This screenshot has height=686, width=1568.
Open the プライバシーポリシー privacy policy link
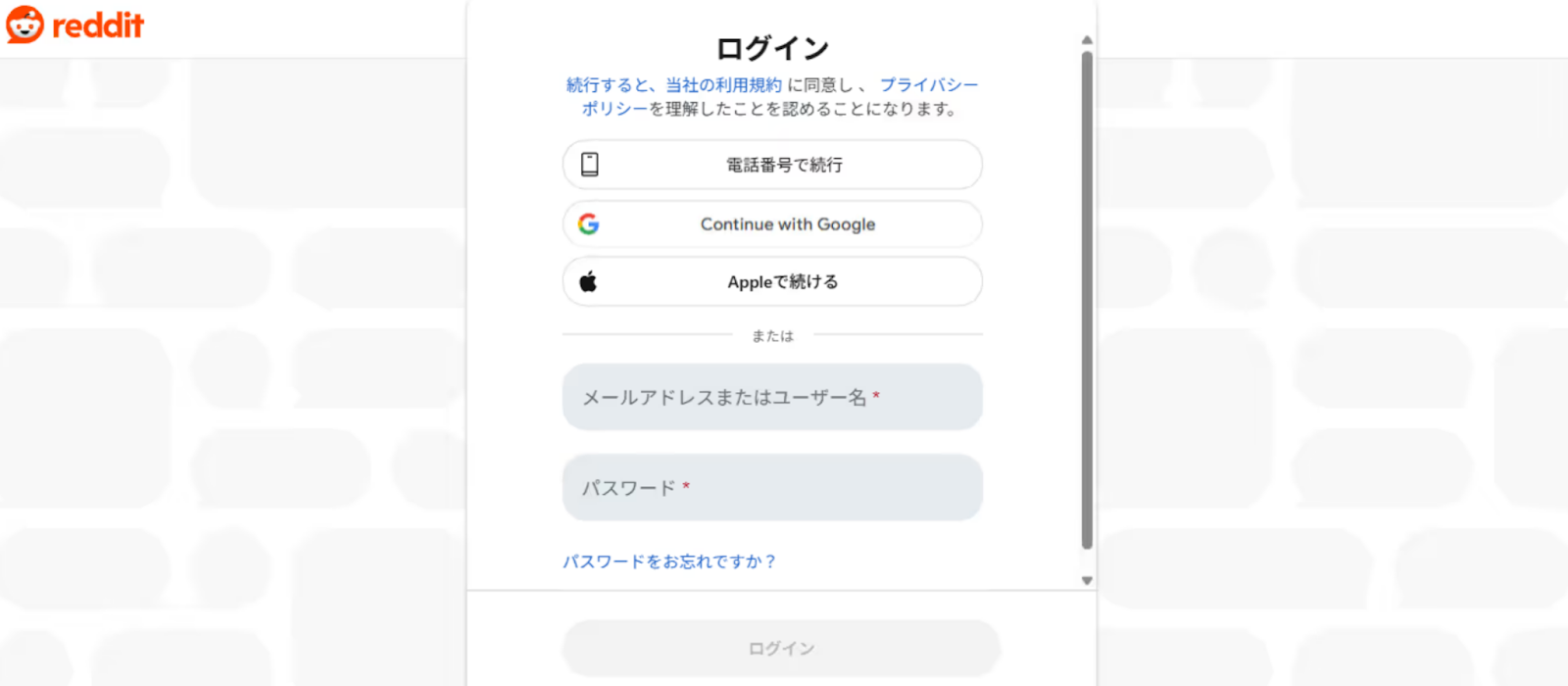point(927,85)
